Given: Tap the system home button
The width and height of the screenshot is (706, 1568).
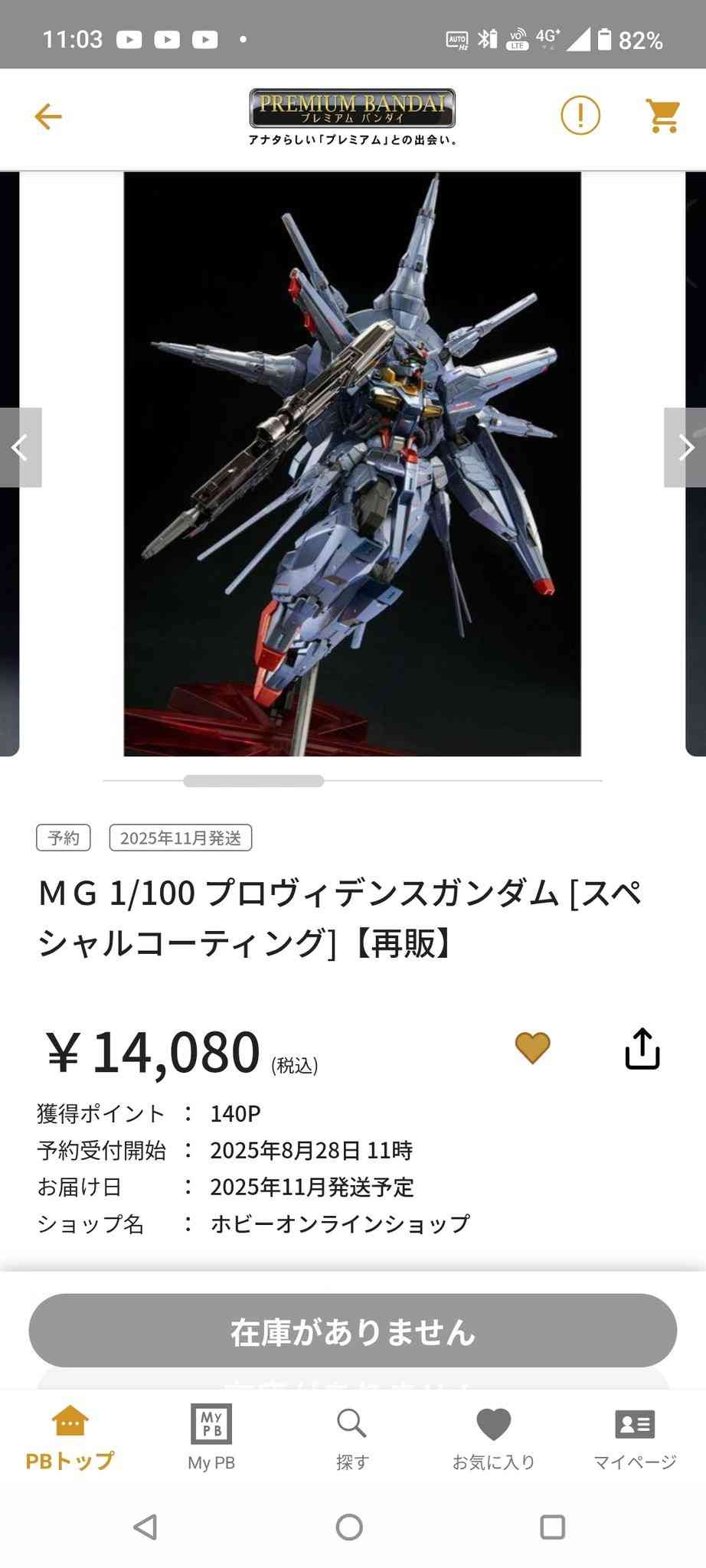Looking at the screenshot, I should [349, 1527].
